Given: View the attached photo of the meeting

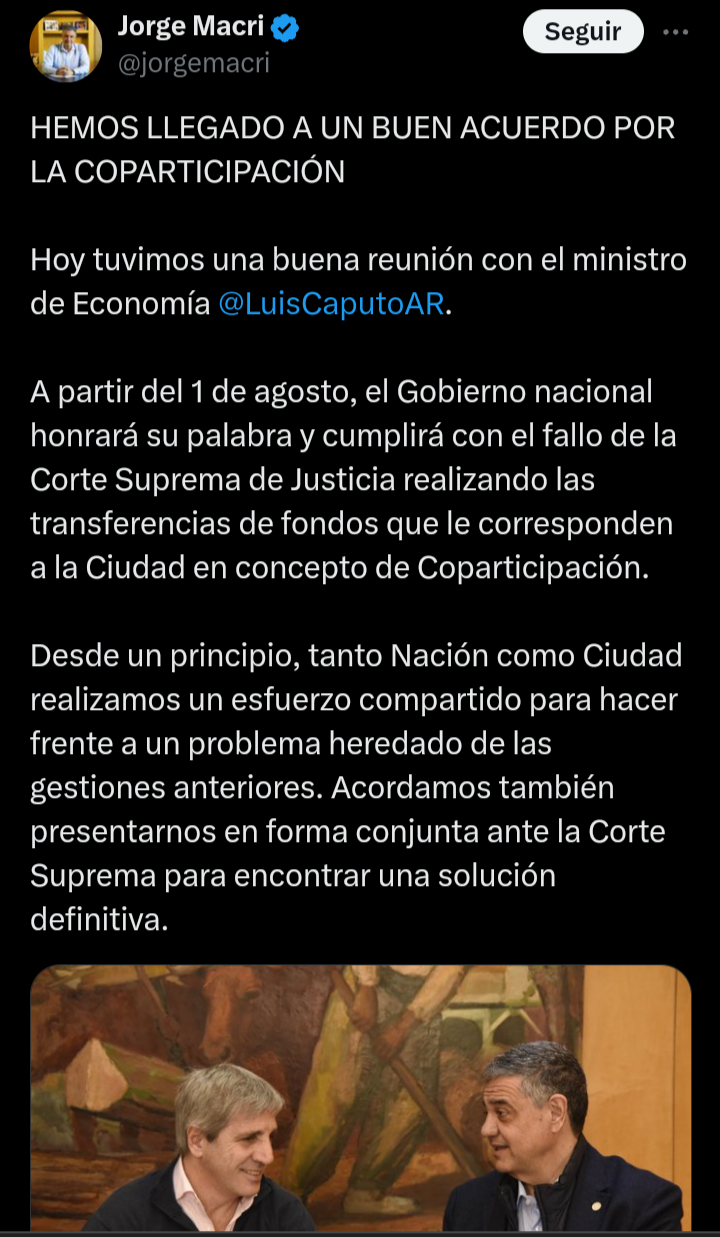Looking at the screenshot, I should coord(360,1097).
